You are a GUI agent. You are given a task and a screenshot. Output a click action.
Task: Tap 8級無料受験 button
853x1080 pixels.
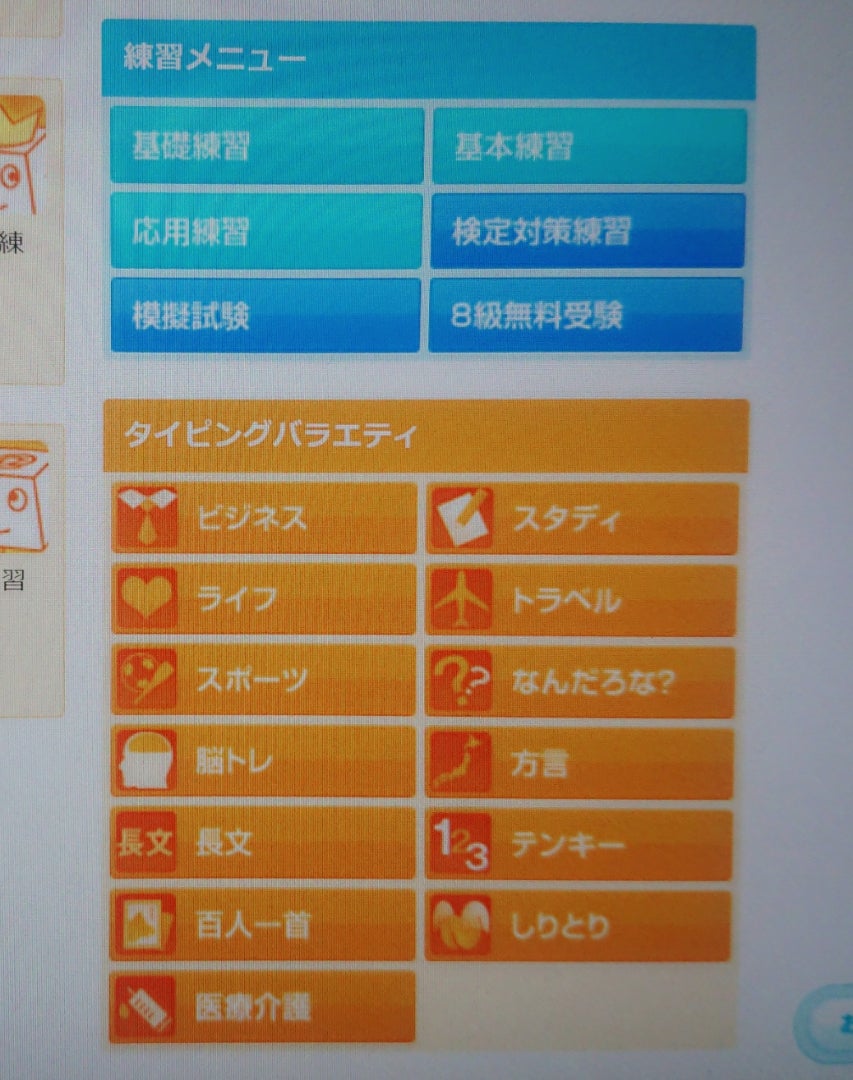tap(586, 315)
